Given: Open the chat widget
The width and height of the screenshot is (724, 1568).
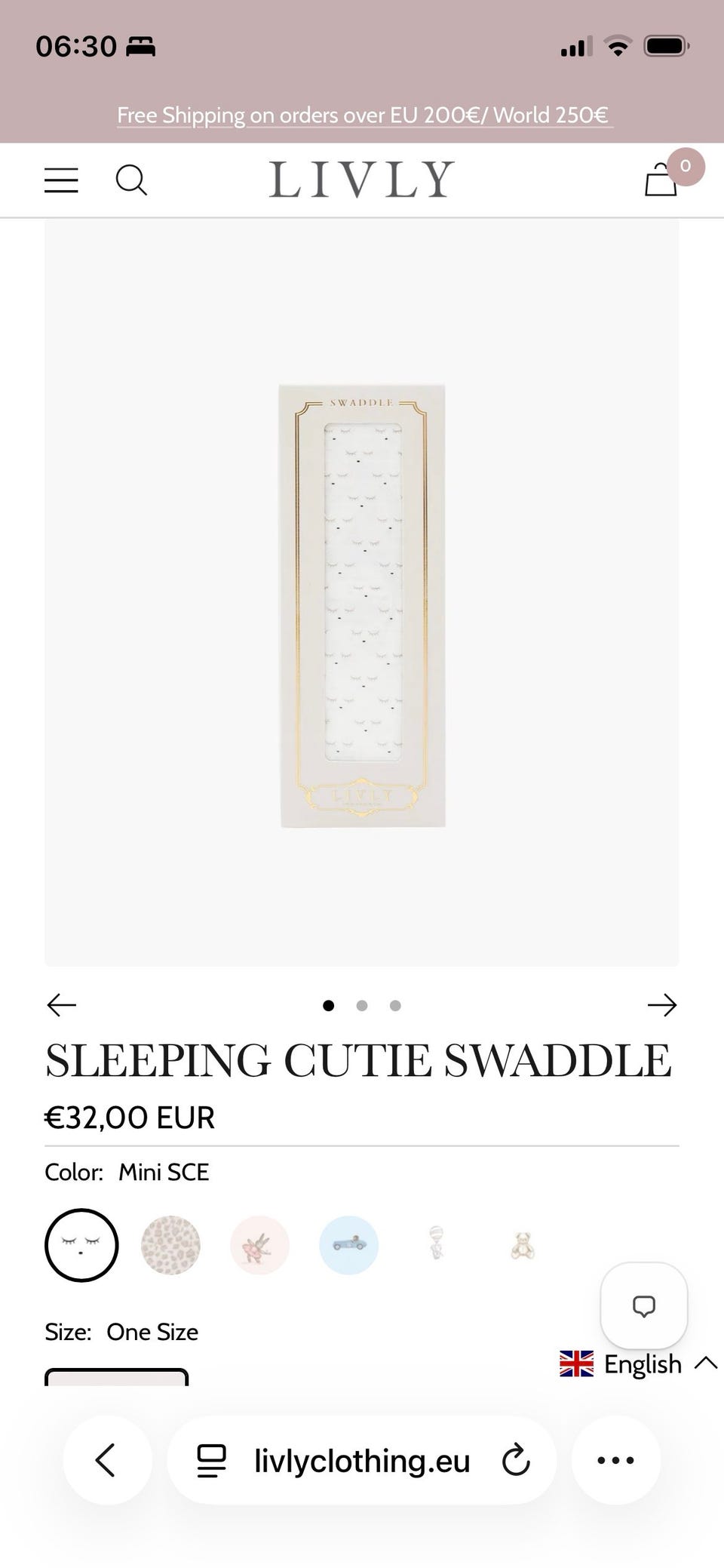Looking at the screenshot, I should (644, 1305).
